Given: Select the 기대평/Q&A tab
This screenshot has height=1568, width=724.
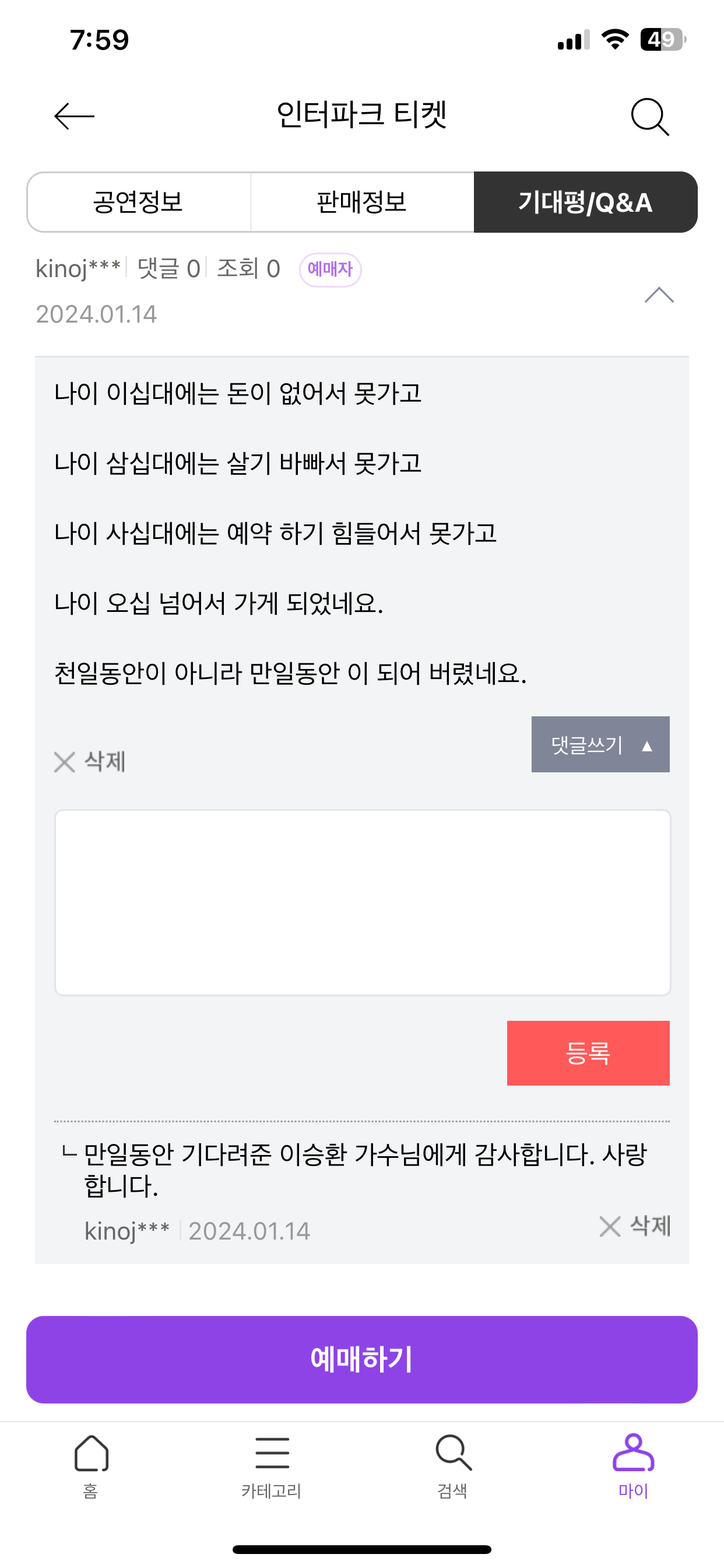Looking at the screenshot, I should tap(585, 202).
